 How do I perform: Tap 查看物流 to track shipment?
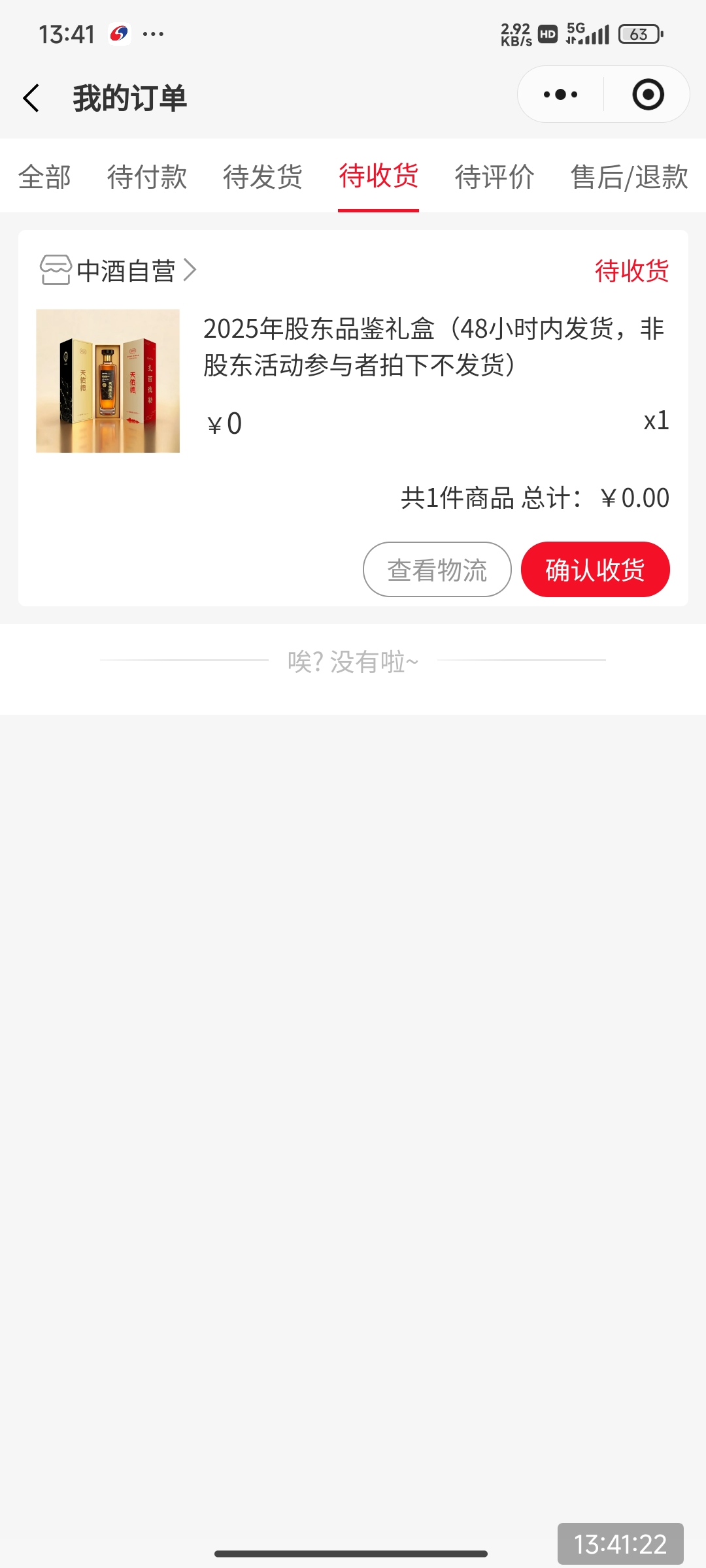437,570
